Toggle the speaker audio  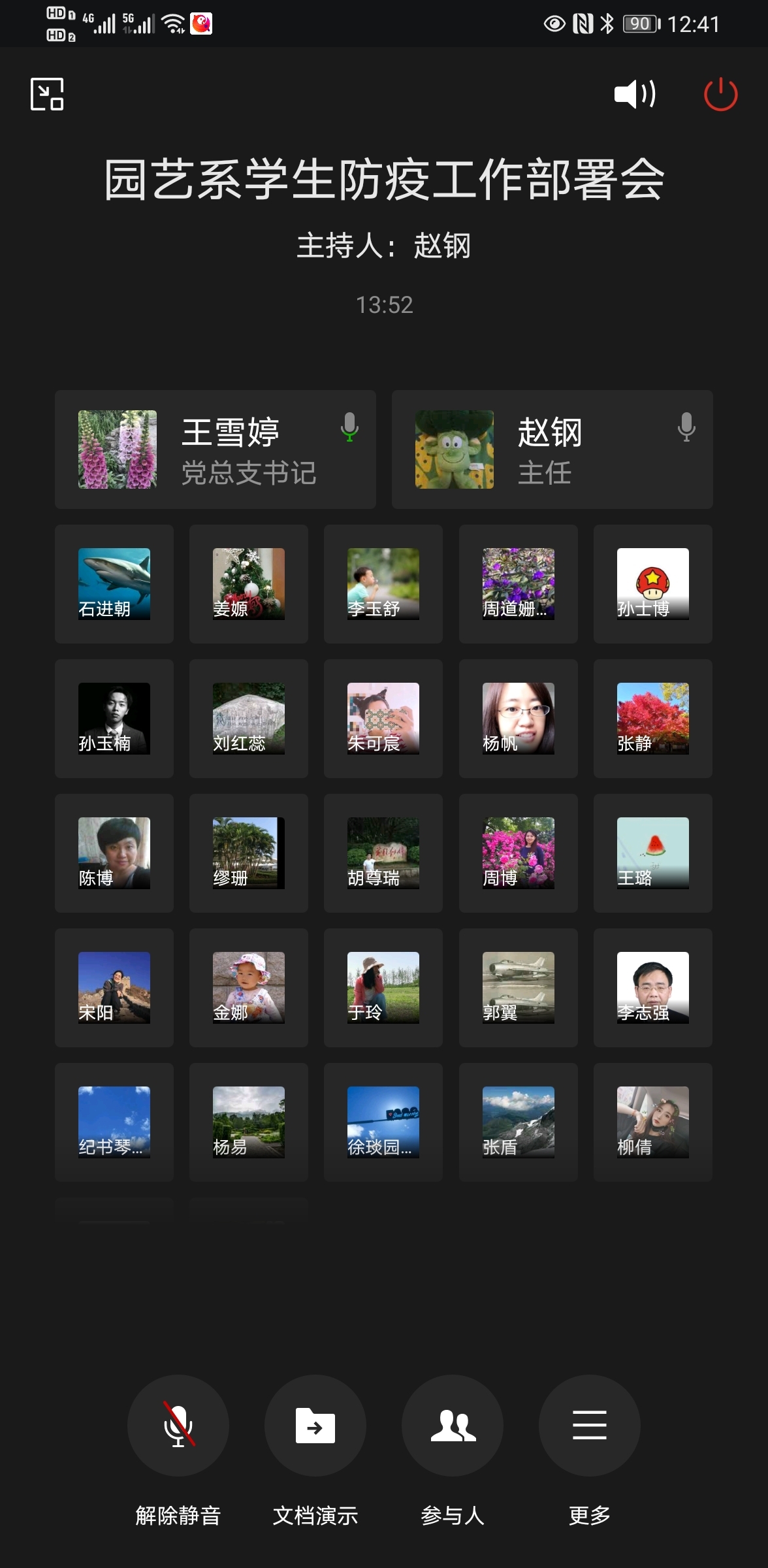tap(634, 94)
